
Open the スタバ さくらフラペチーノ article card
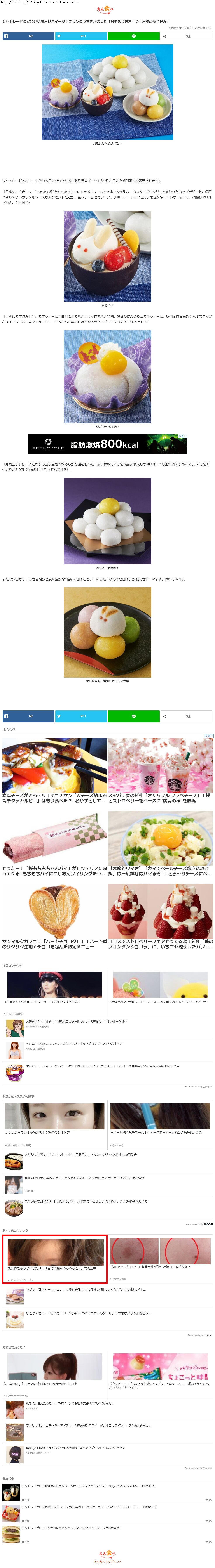click(x=161, y=771)
